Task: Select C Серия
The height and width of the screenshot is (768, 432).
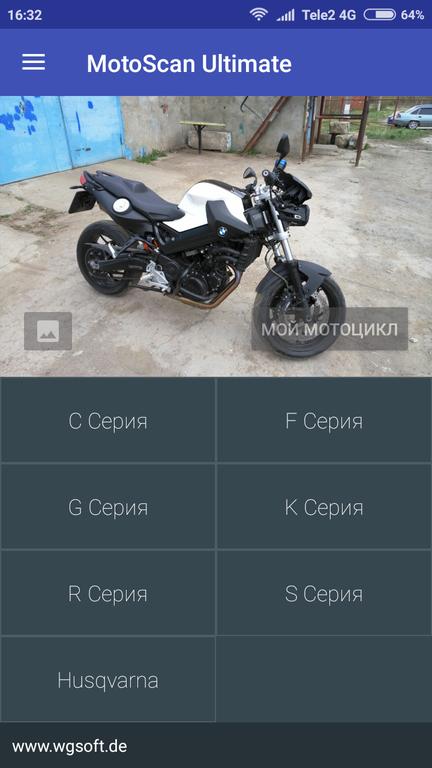Action: (108, 420)
